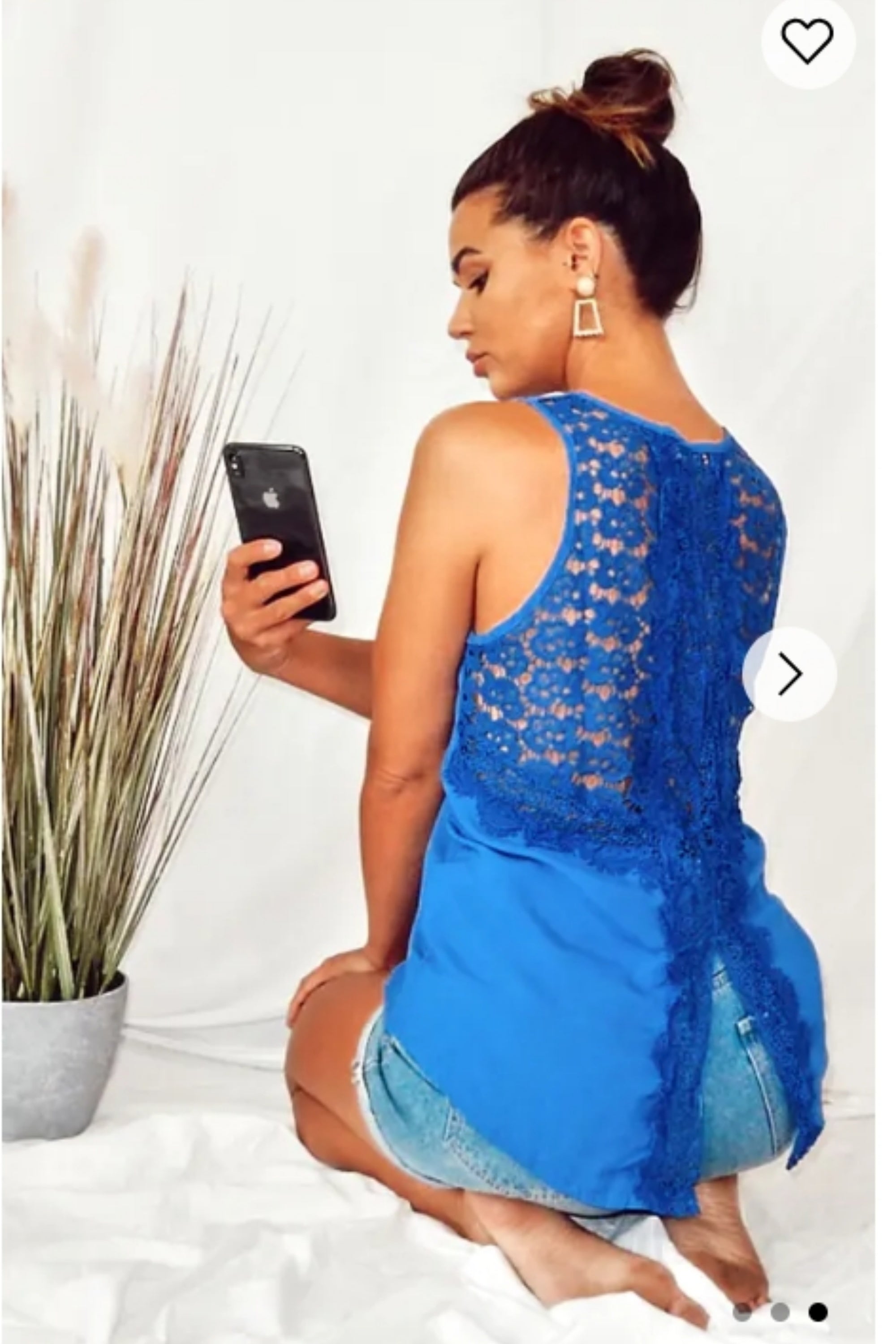Go to the next product photo
The image size is (896, 1344).
[790, 674]
